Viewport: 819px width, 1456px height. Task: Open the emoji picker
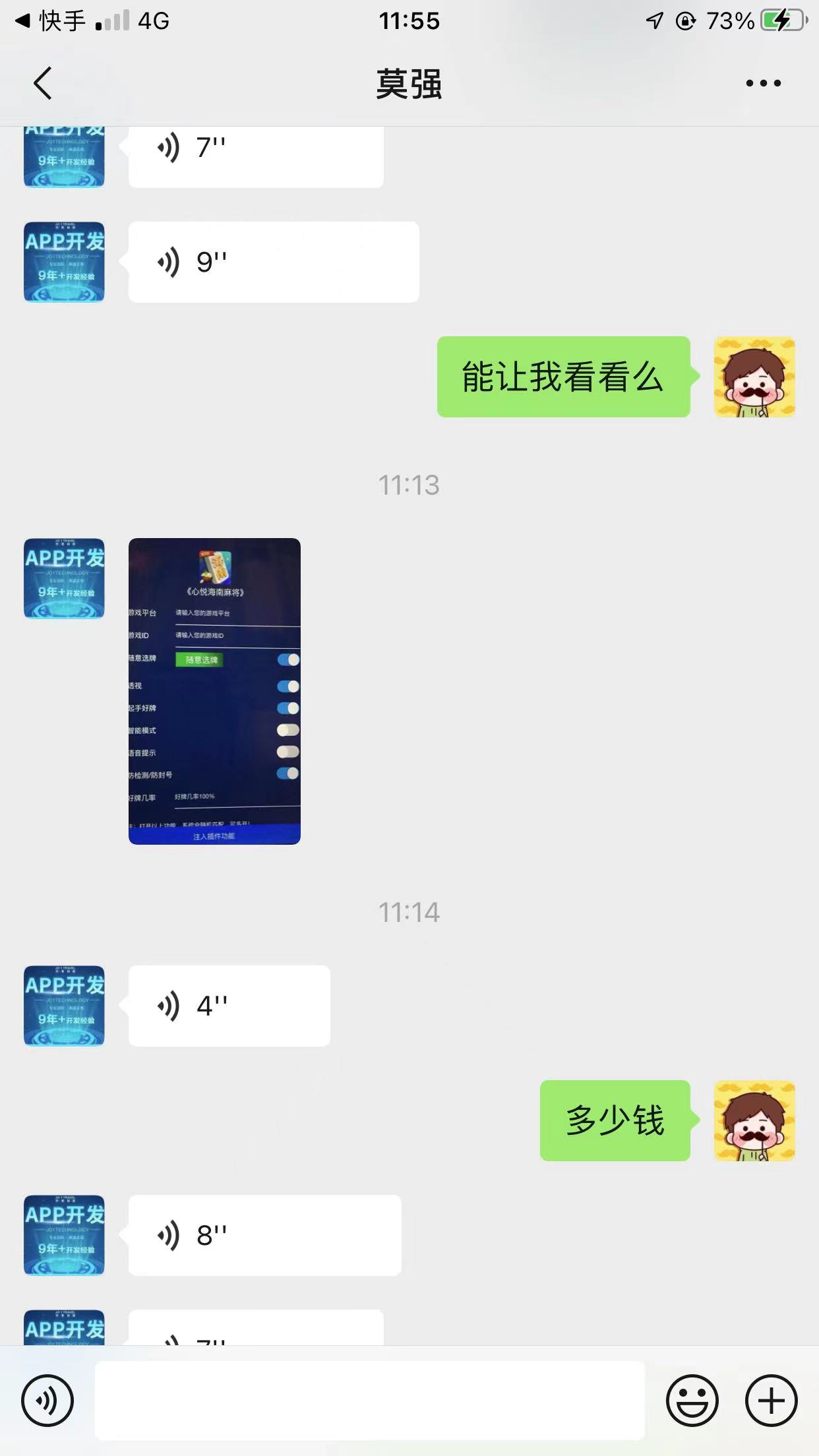coord(692,1401)
